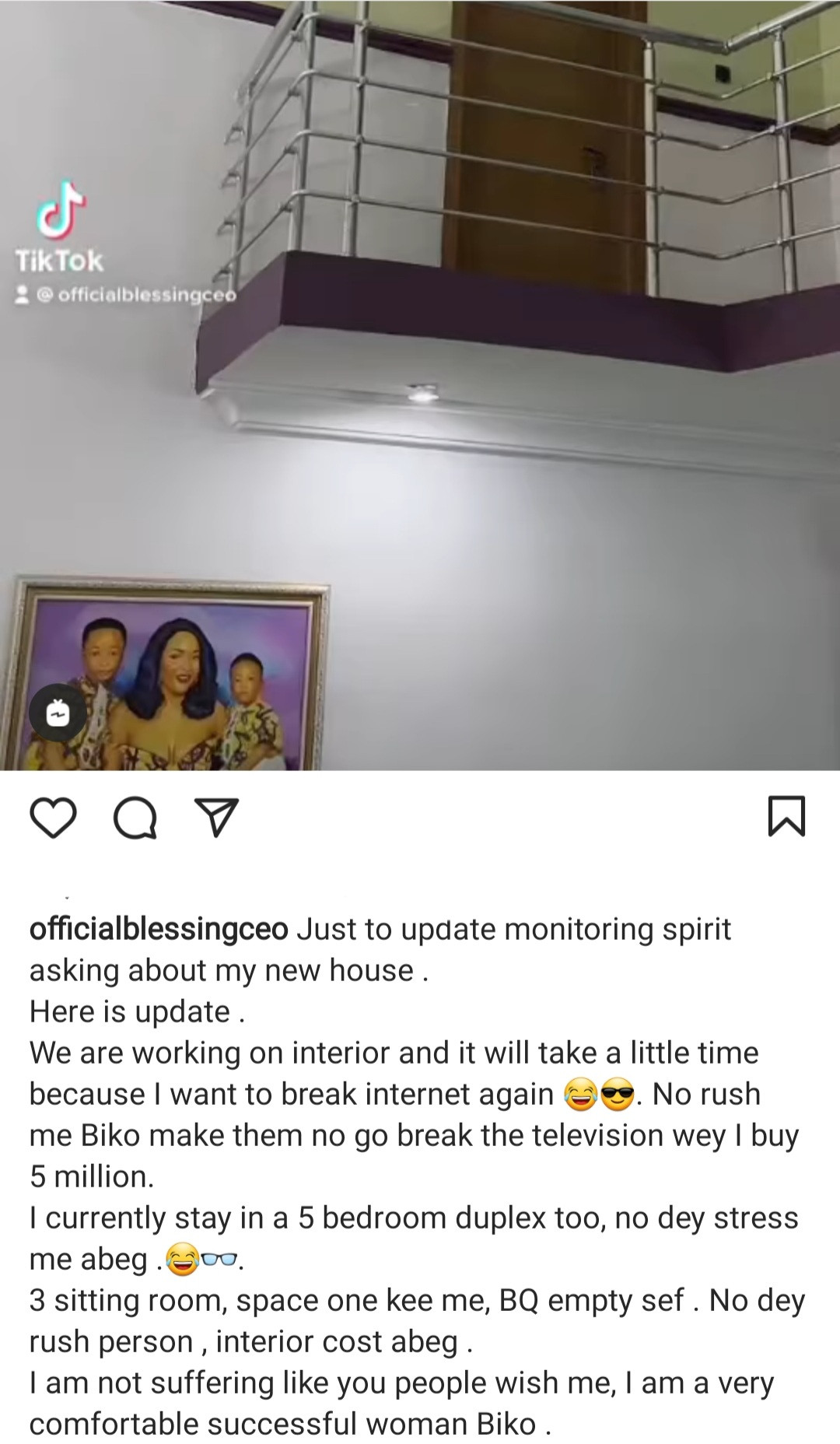Like the officialblessingceo post
Screen dimensions: 840x1444
tap(53, 817)
